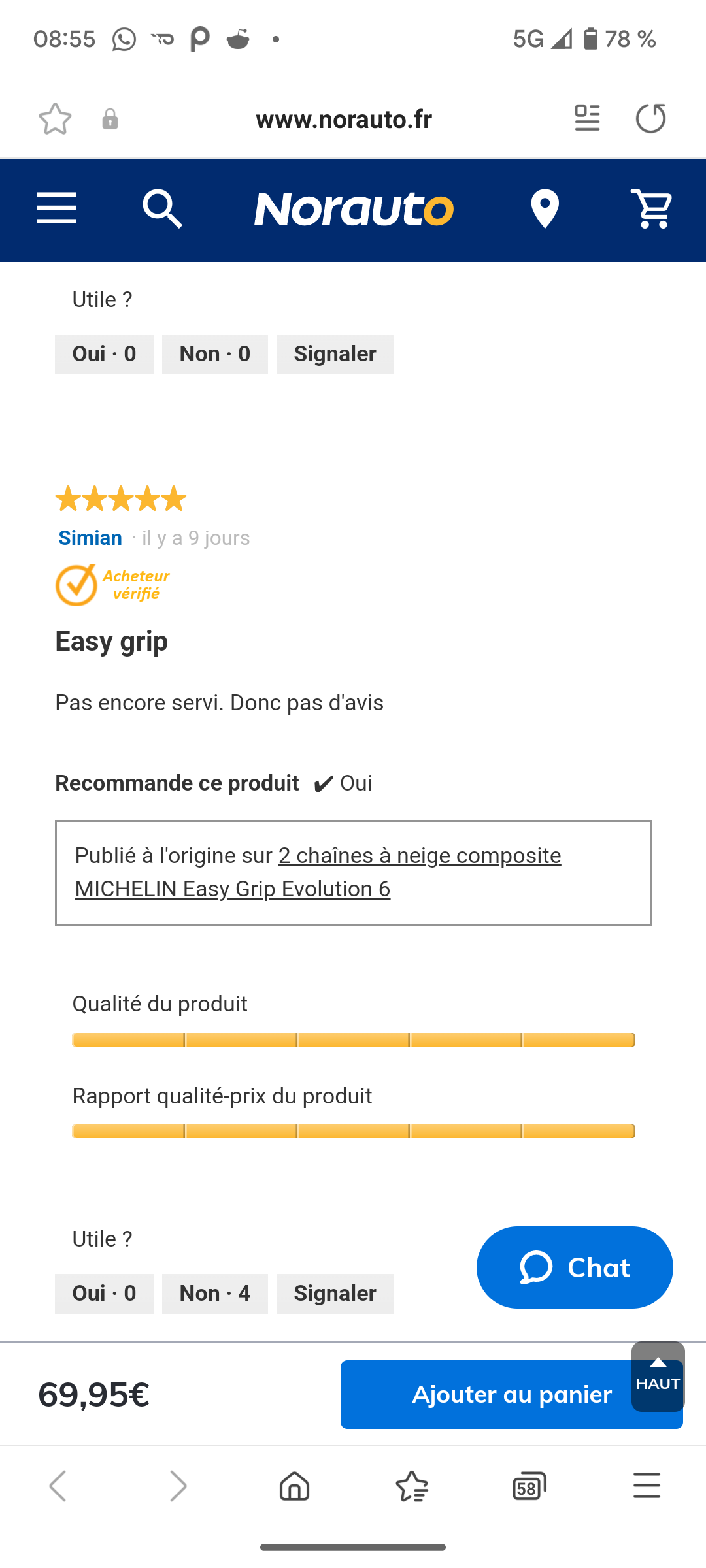Bookmark this page with the star icon
The image size is (706, 1568).
pyautogui.click(x=55, y=119)
